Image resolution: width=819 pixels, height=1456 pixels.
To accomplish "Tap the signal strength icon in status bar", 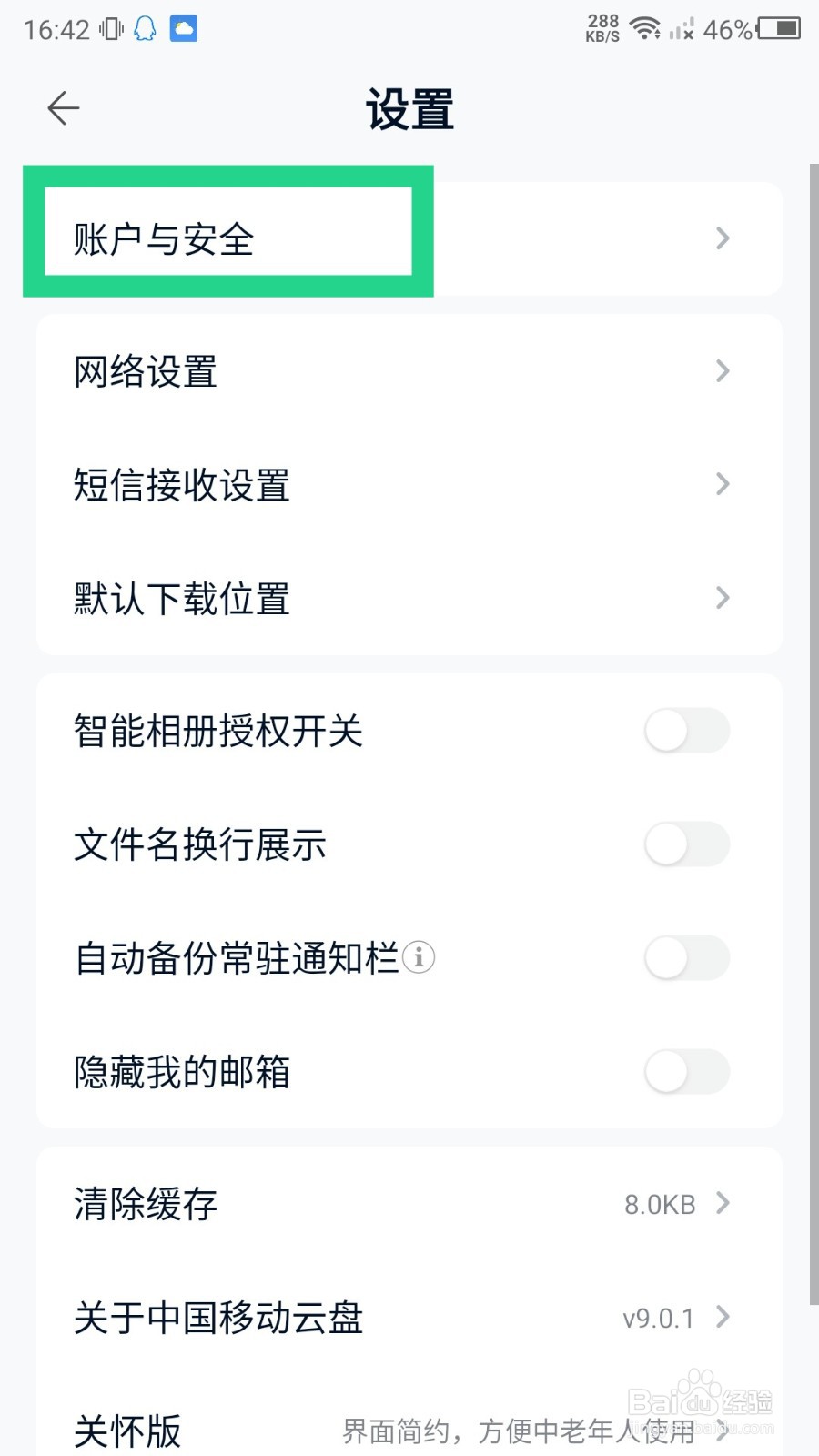I will (x=682, y=28).
